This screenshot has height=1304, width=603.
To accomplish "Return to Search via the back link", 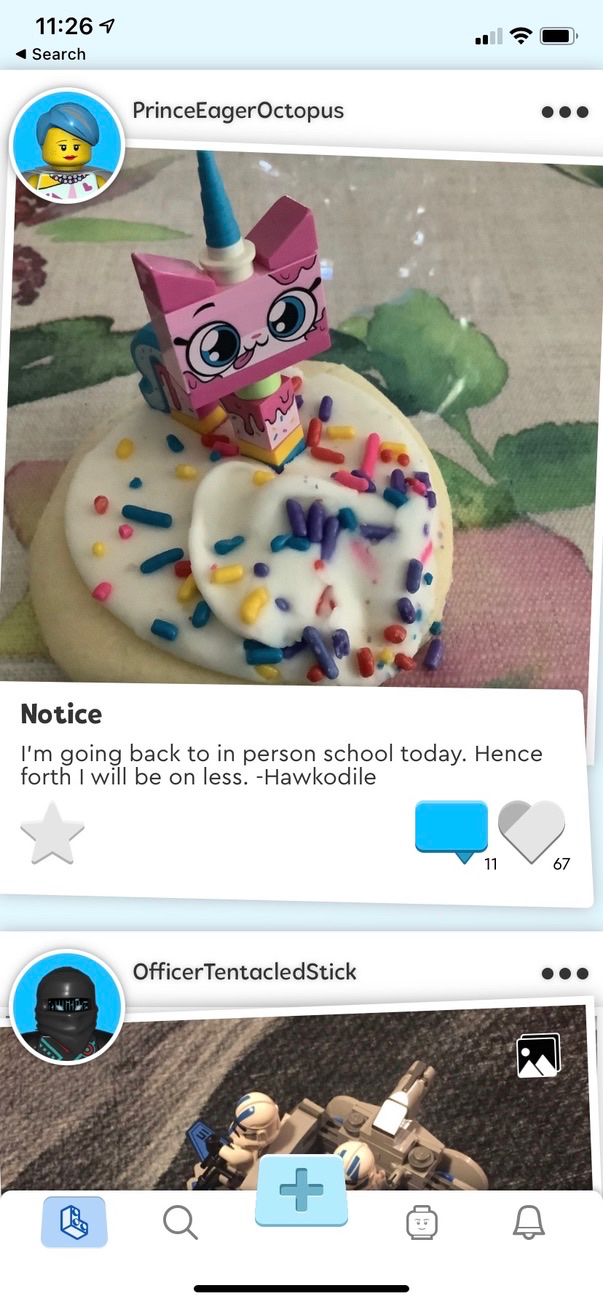I will click(50, 54).
